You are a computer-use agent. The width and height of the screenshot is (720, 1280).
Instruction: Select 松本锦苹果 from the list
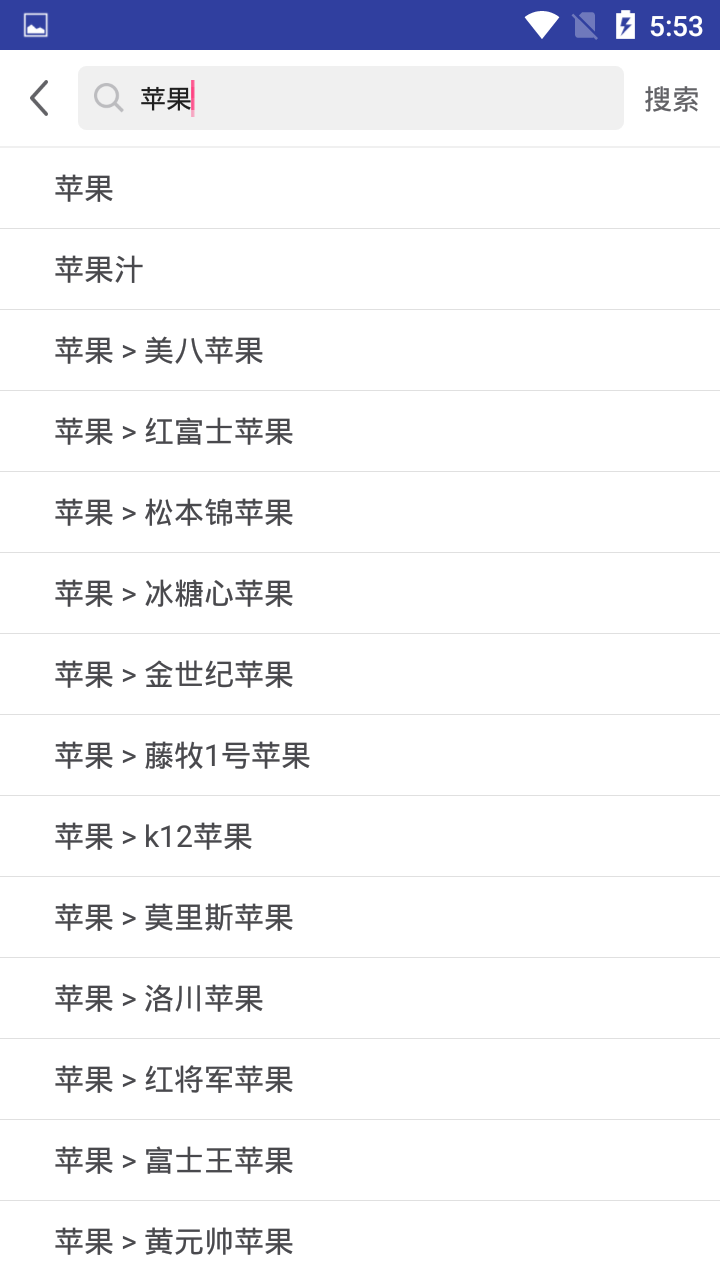coord(174,512)
